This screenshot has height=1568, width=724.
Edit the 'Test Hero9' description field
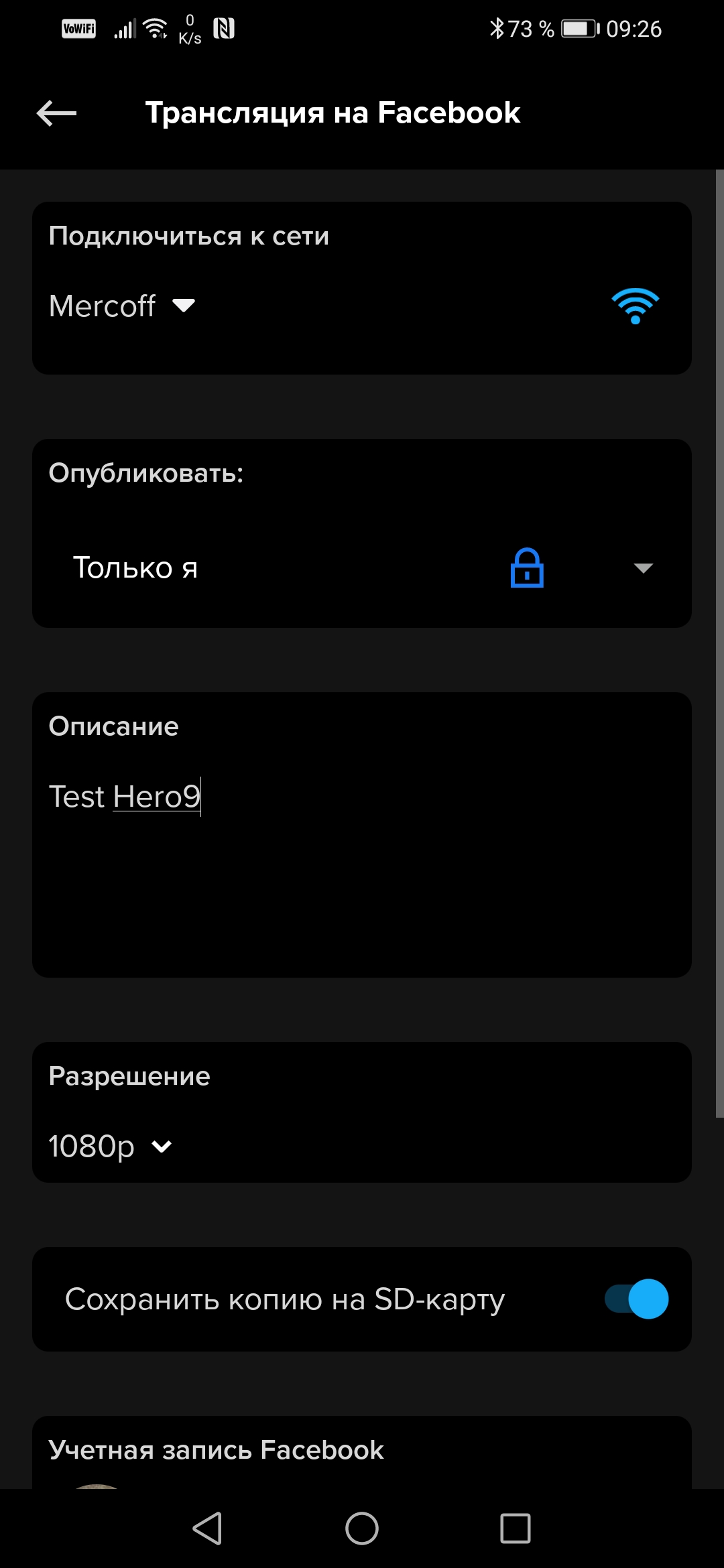[362, 838]
